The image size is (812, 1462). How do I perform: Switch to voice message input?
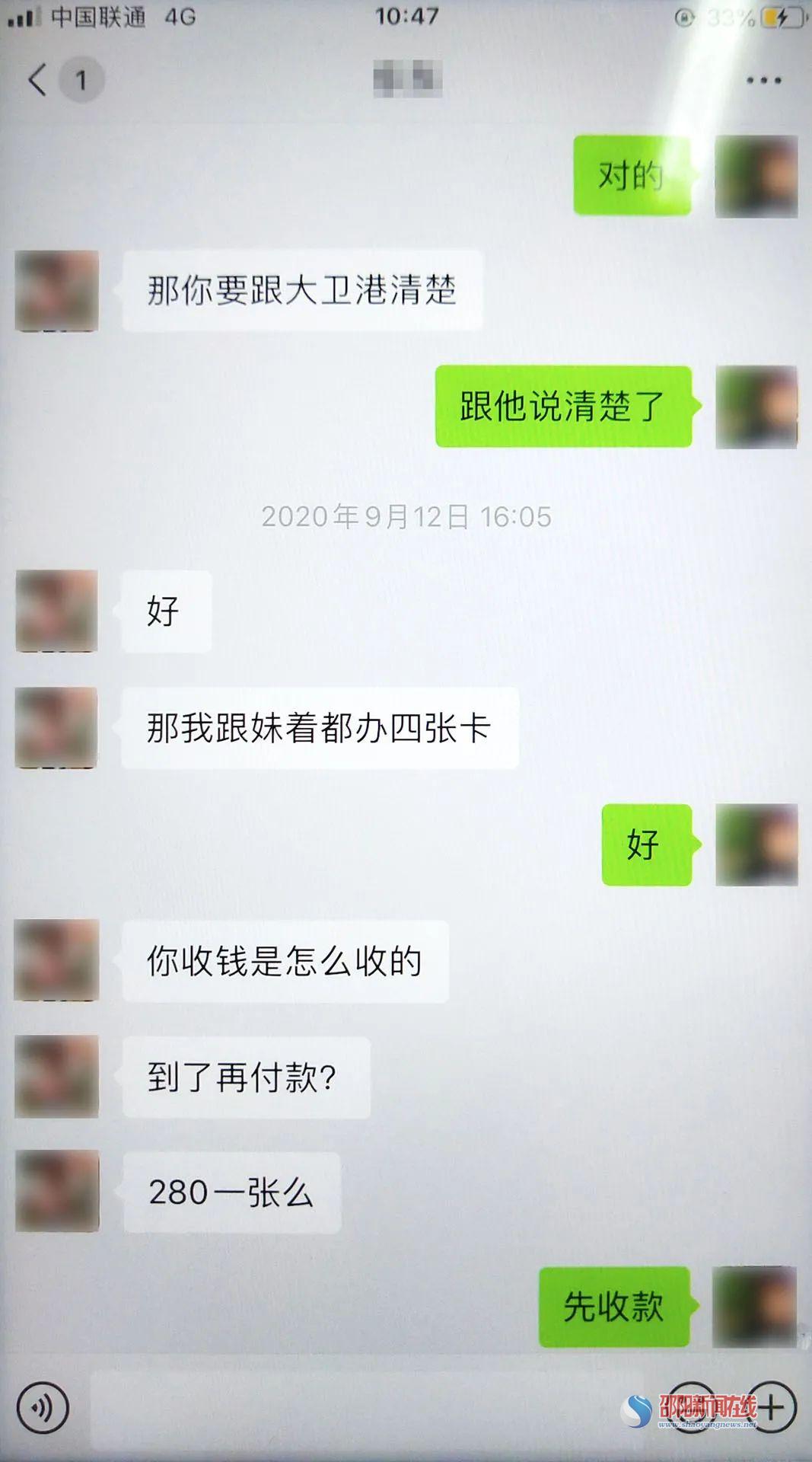[x=43, y=1407]
